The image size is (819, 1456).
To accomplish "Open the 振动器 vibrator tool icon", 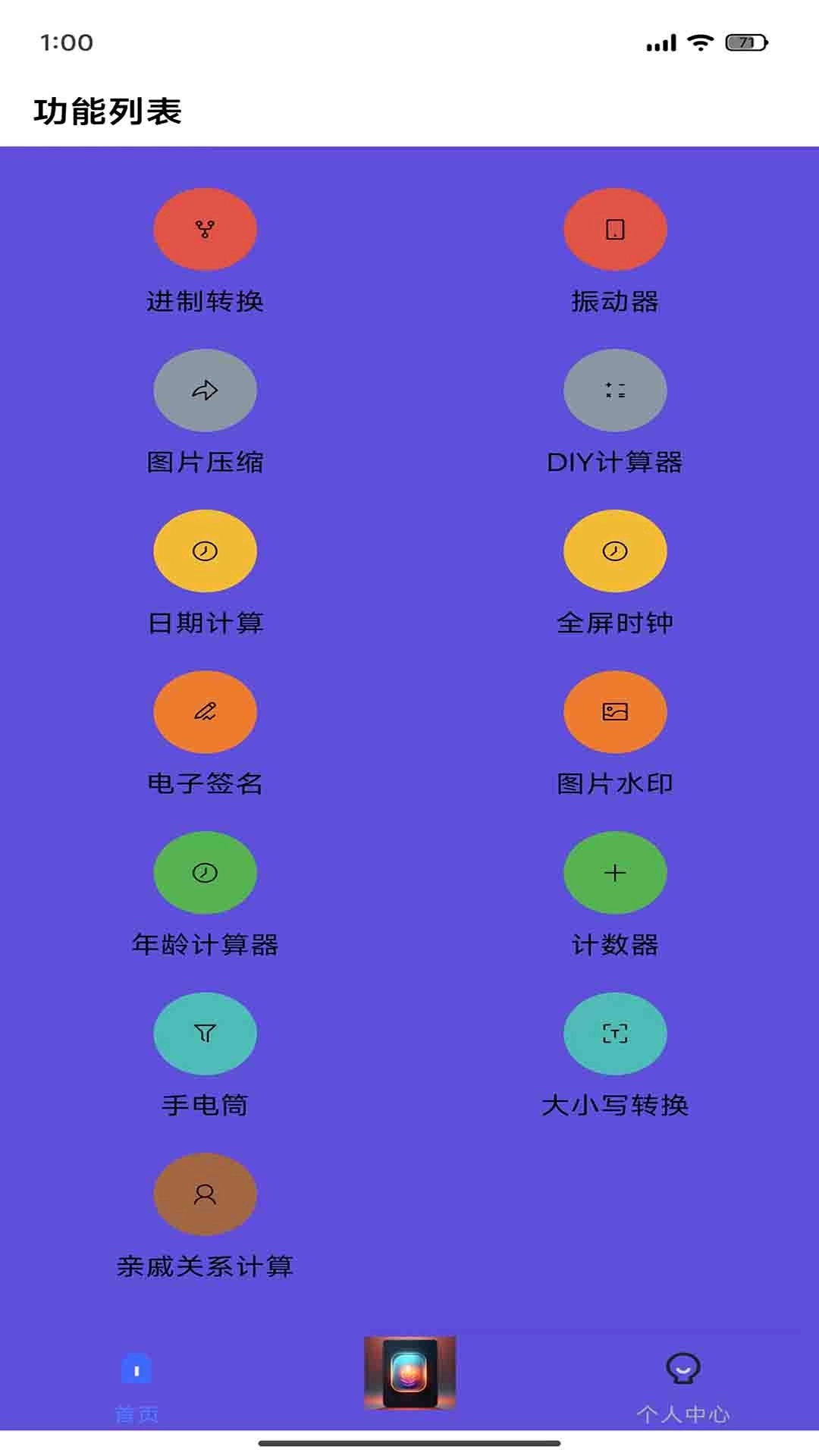I will [614, 230].
